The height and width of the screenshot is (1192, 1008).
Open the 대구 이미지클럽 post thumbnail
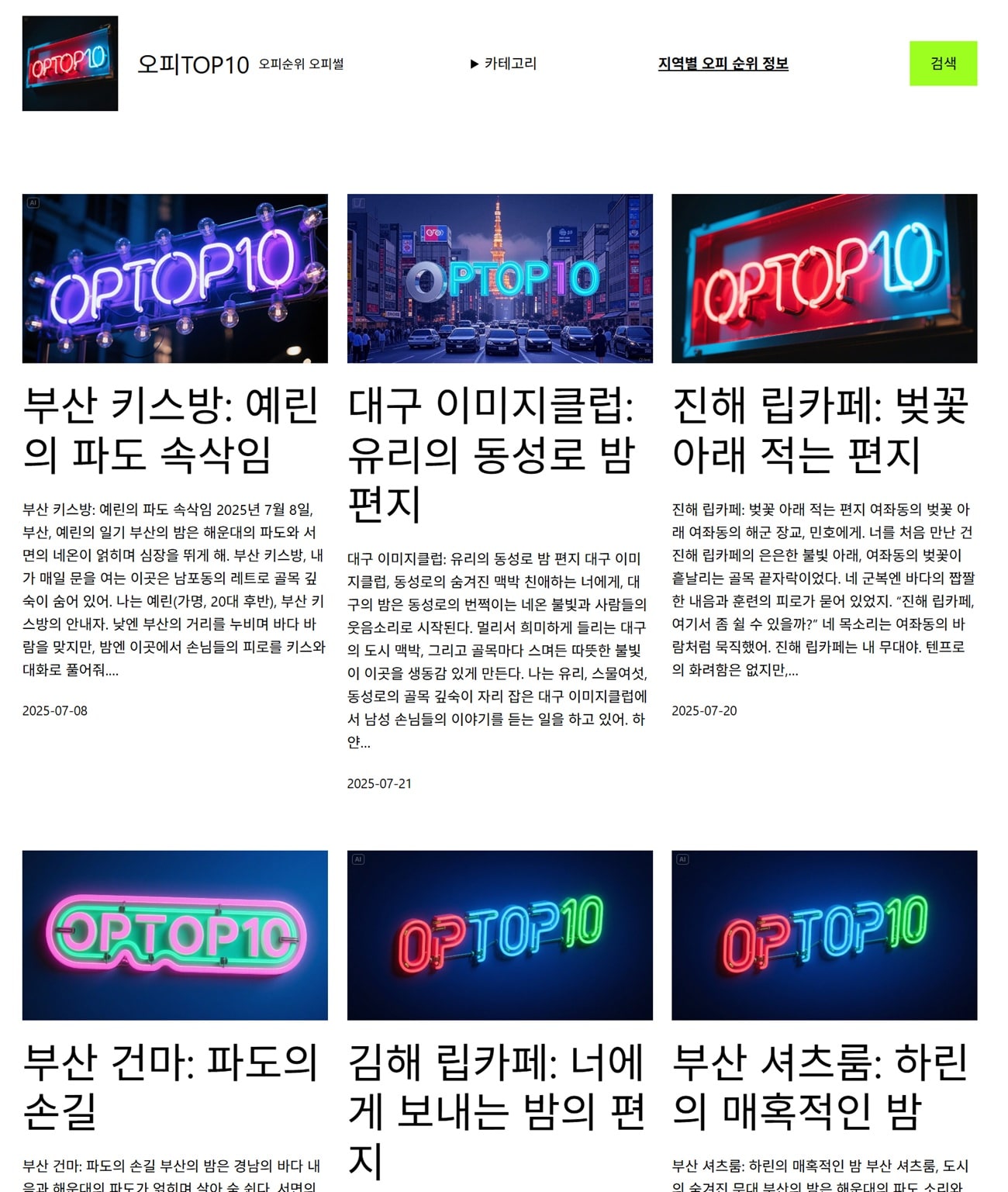point(499,278)
